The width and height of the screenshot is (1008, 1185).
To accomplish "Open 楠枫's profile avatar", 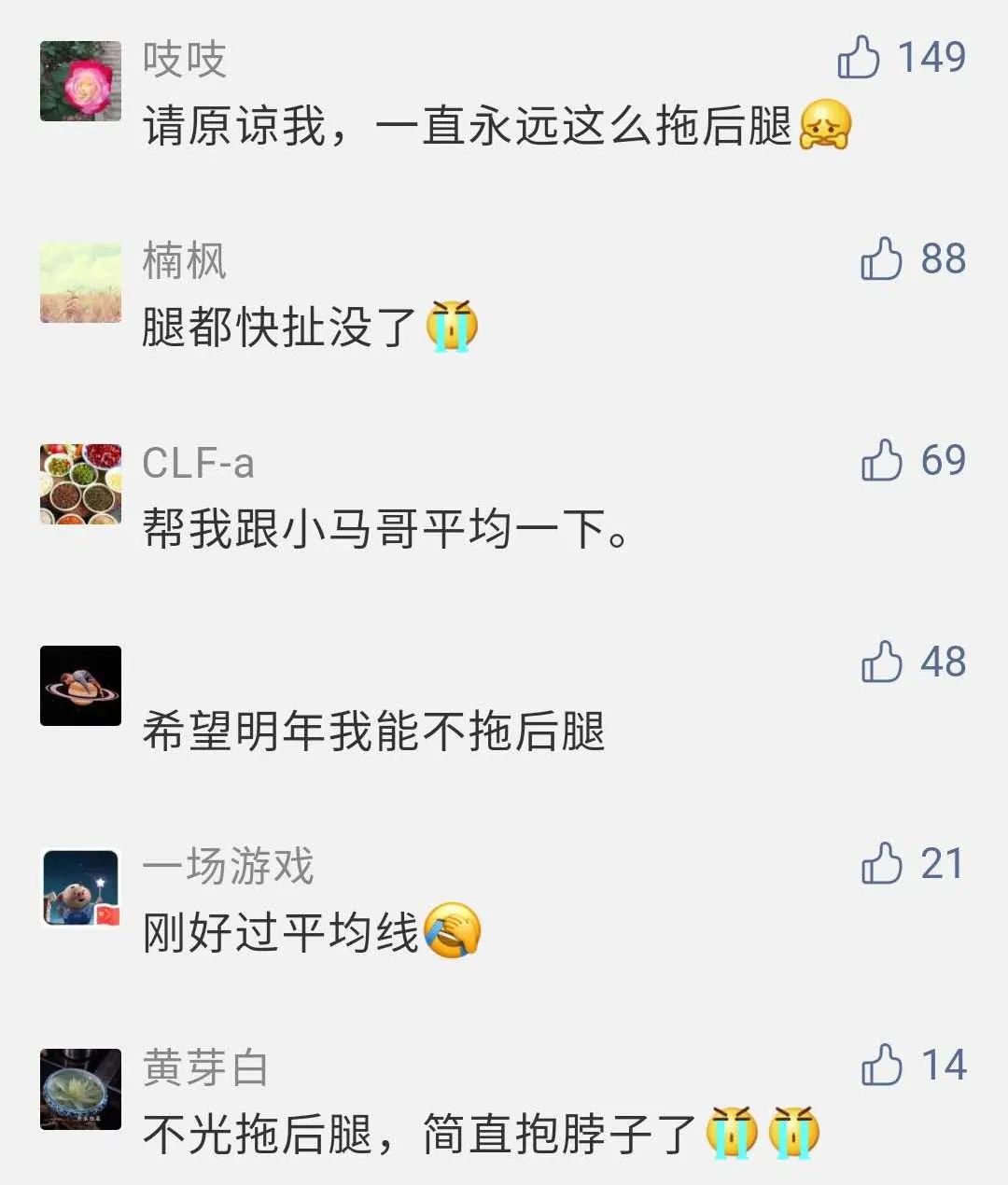I will (81, 283).
